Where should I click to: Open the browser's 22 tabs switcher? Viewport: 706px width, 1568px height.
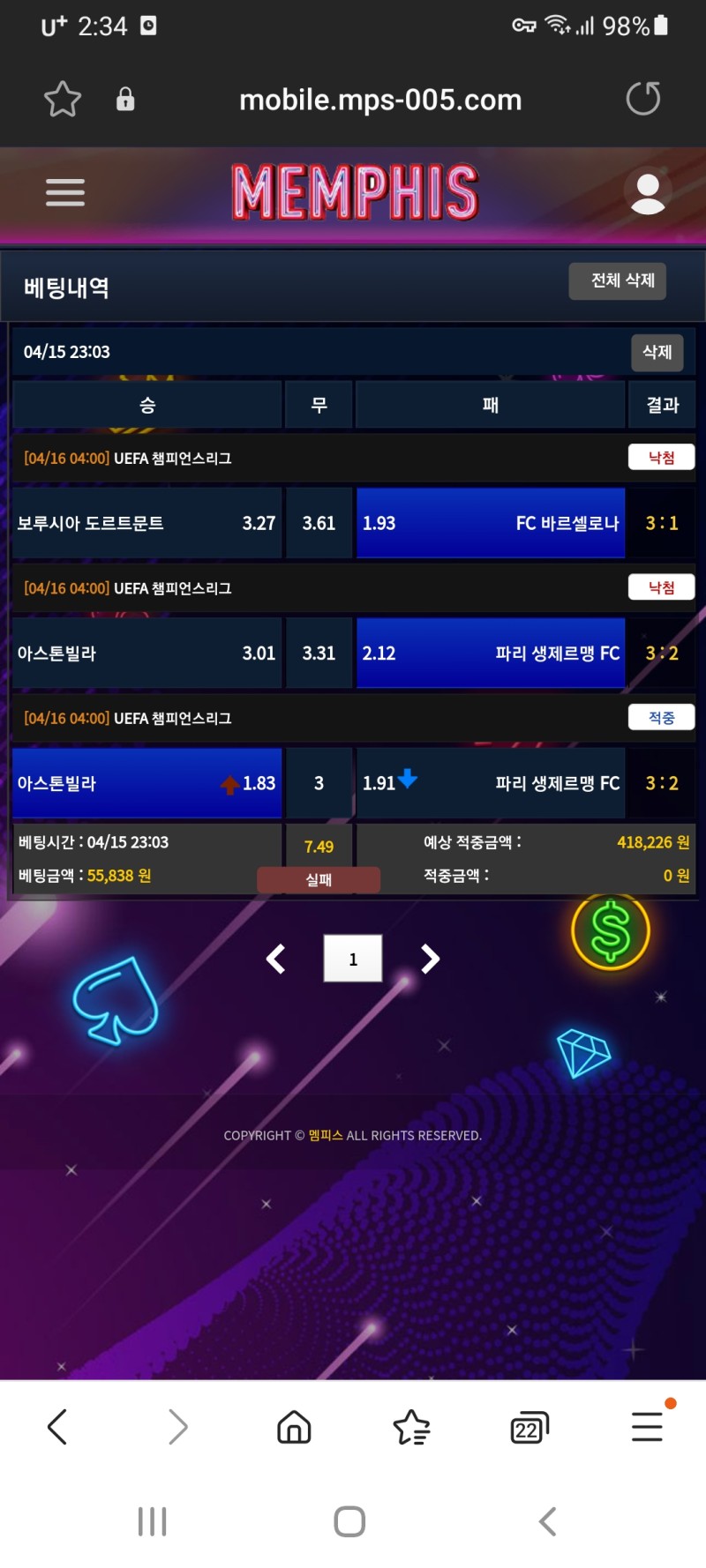tap(529, 1426)
